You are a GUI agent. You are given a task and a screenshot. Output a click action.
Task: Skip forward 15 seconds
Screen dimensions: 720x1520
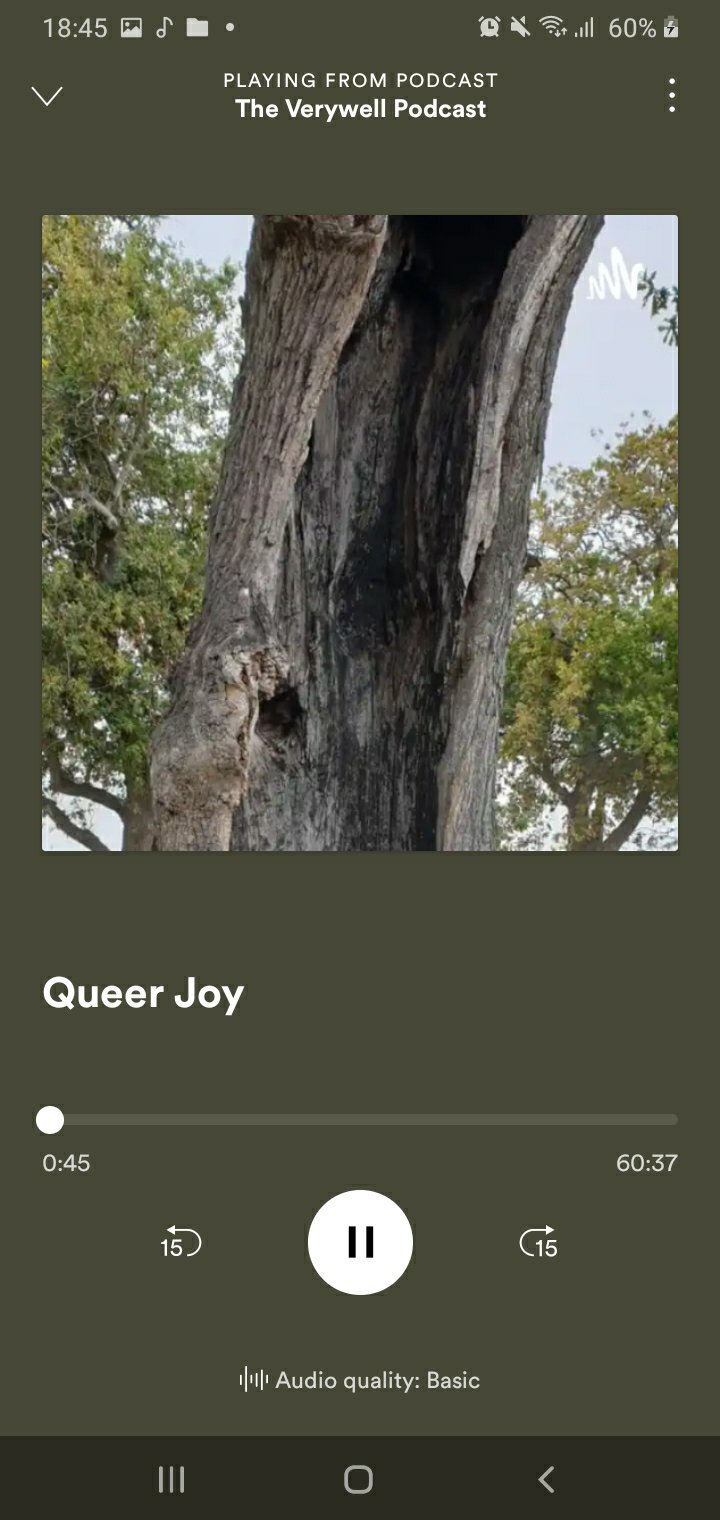pos(539,1242)
